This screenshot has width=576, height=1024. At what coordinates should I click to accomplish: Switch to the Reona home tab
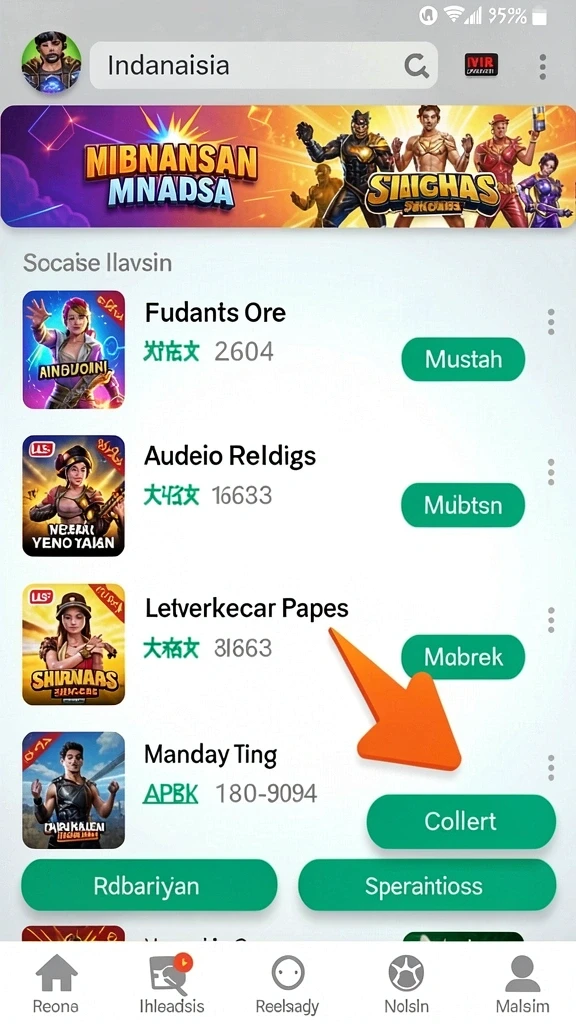coord(56,984)
